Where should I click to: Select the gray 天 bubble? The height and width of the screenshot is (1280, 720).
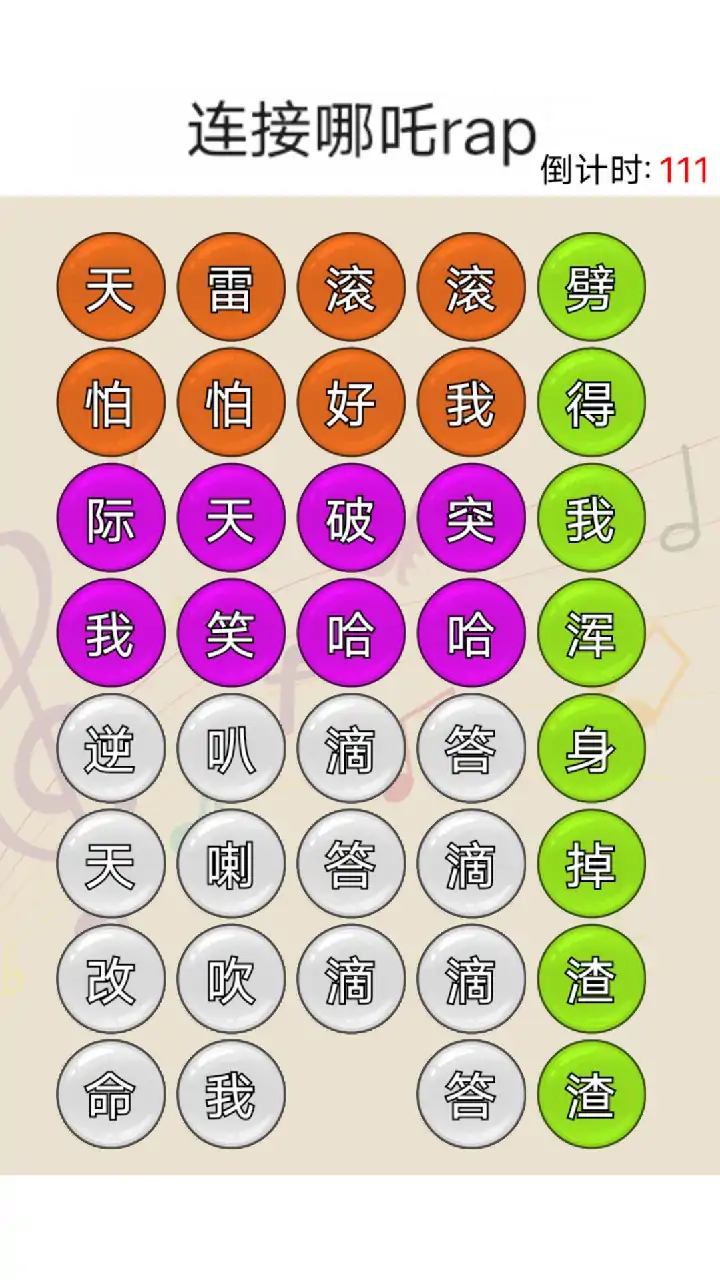(x=111, y=864)
